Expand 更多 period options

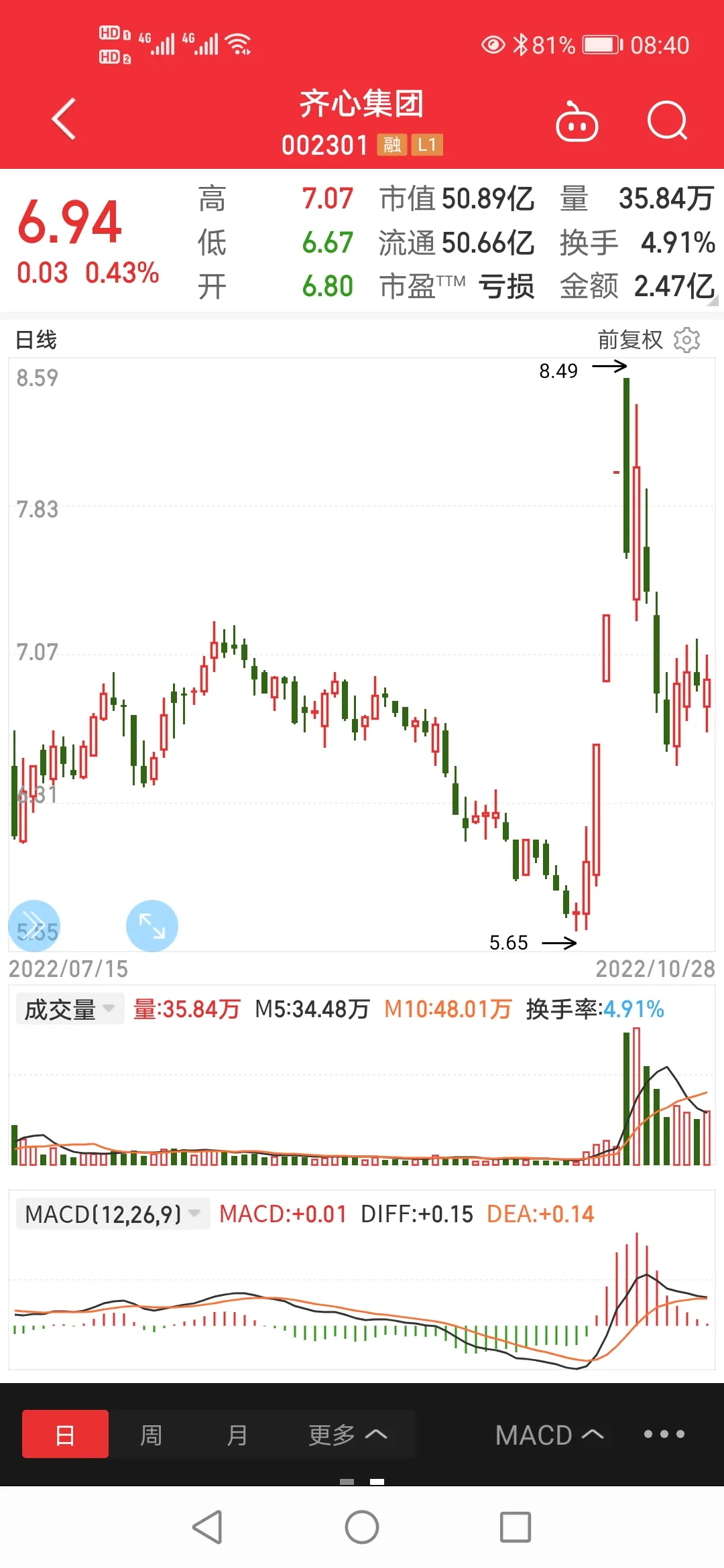(x=347, y=1435)
